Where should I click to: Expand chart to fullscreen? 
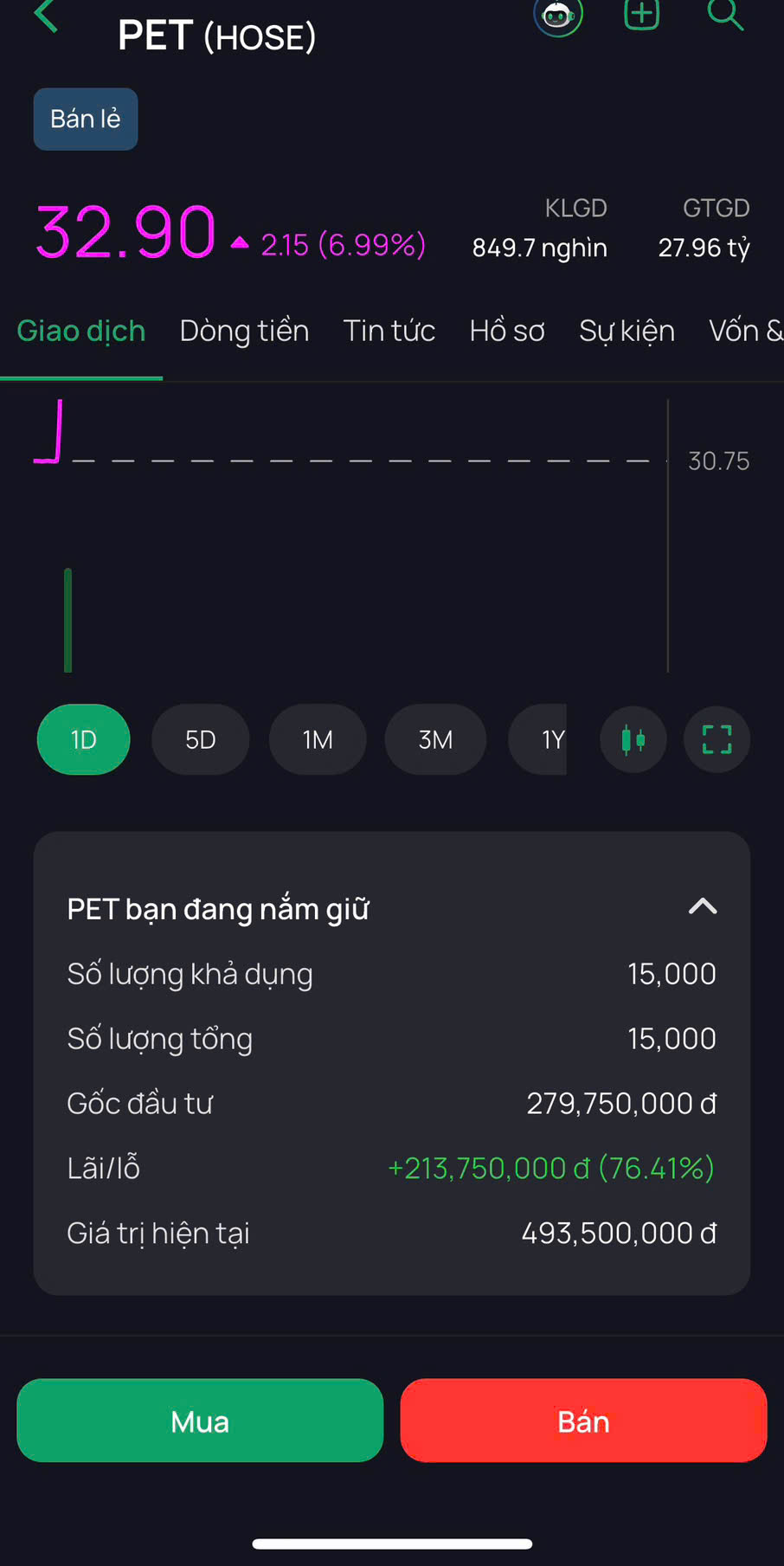tap(717, 739)
